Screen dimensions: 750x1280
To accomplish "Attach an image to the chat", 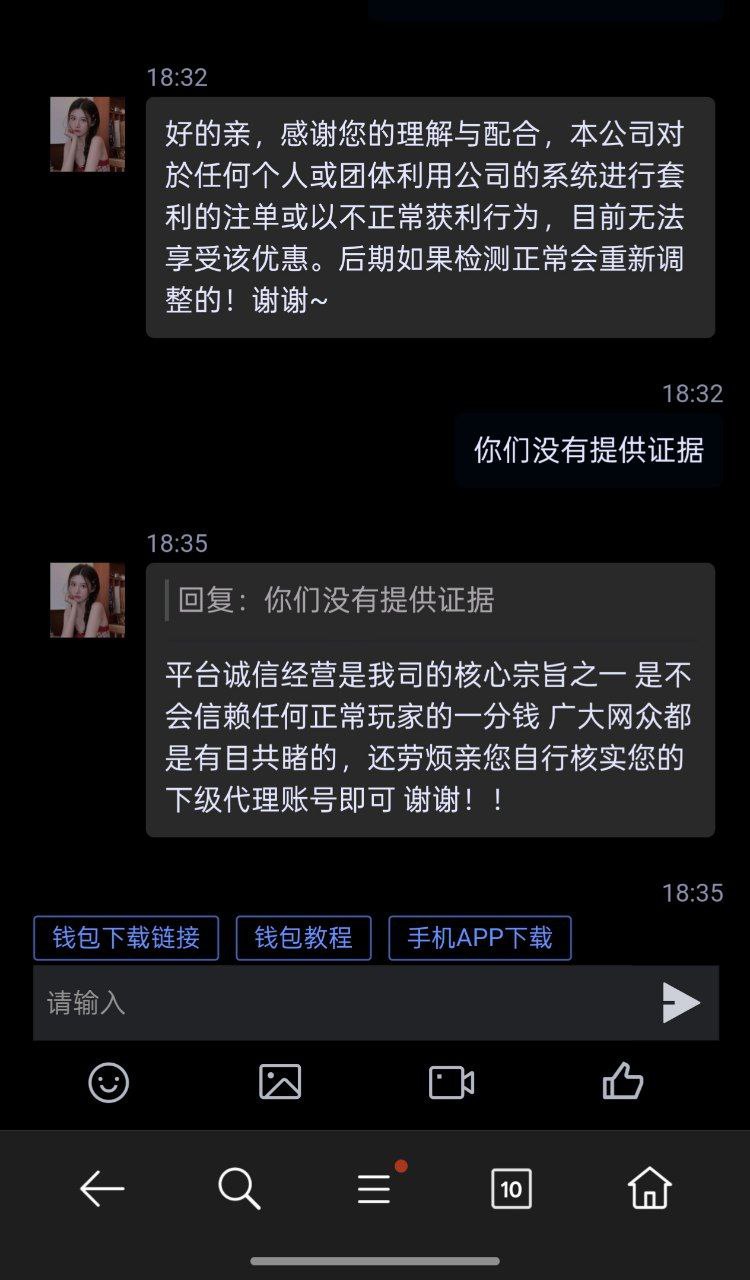I will pyautogui.click(x=280, y=1082).
